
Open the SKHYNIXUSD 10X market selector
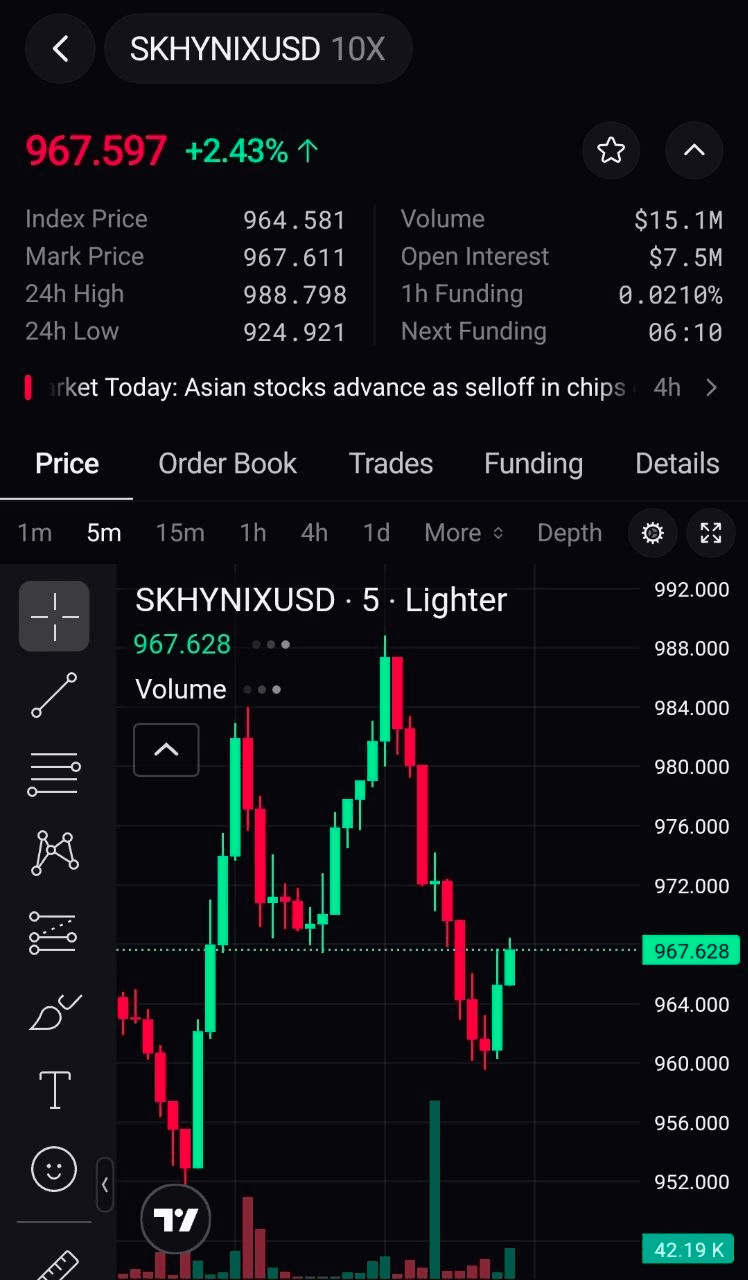258,48
